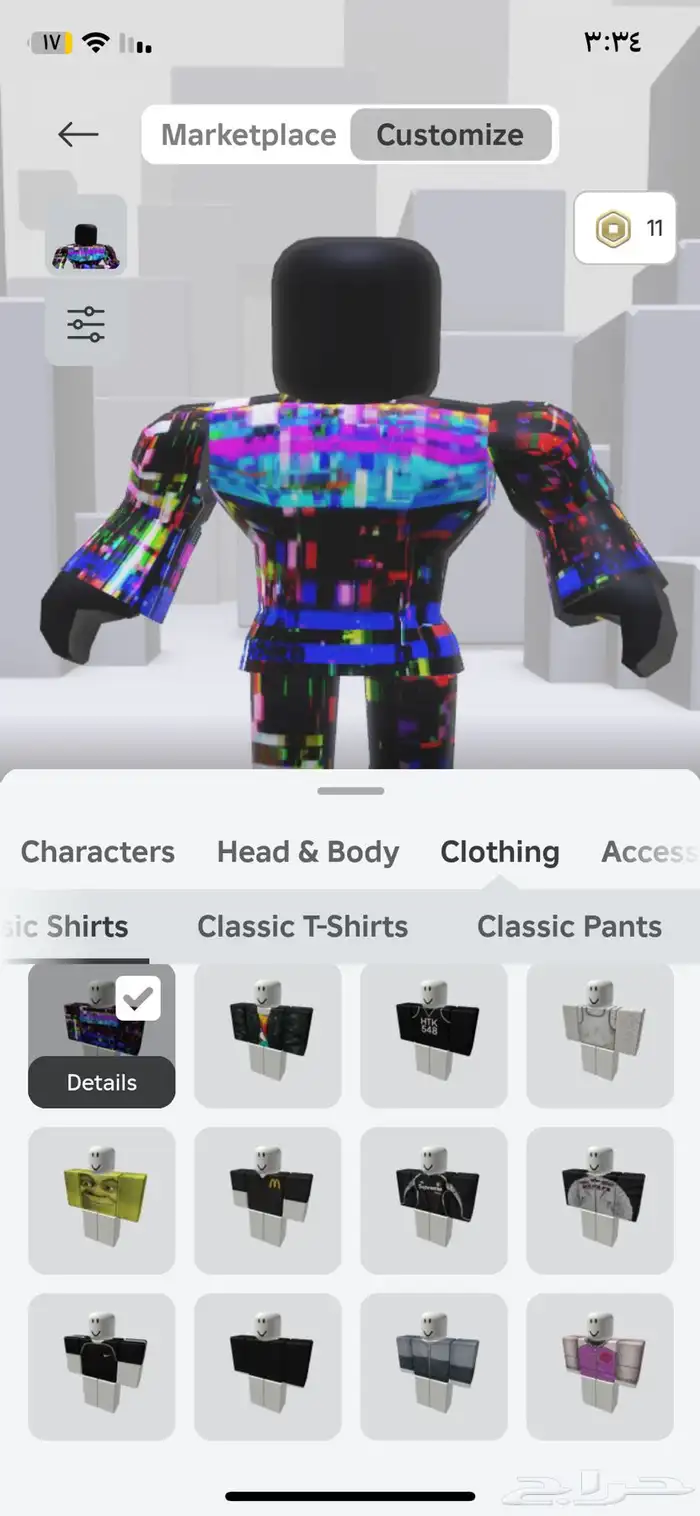The width and height of the screenshot is (700, 1516).
Task: Select the Customize tab
Action: pos(450,135)
